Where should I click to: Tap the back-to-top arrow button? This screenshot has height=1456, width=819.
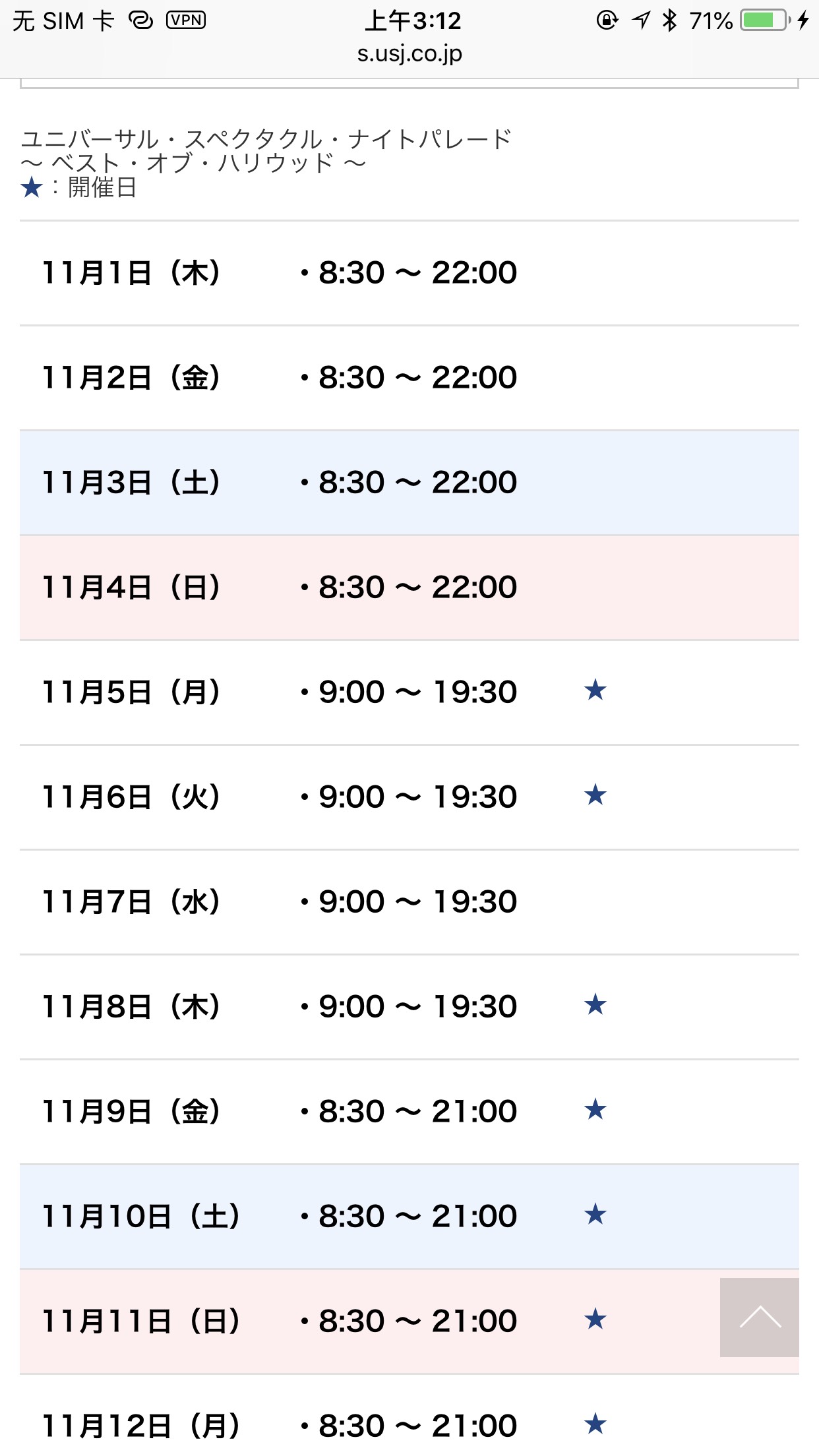click(x=759, y=1317)
